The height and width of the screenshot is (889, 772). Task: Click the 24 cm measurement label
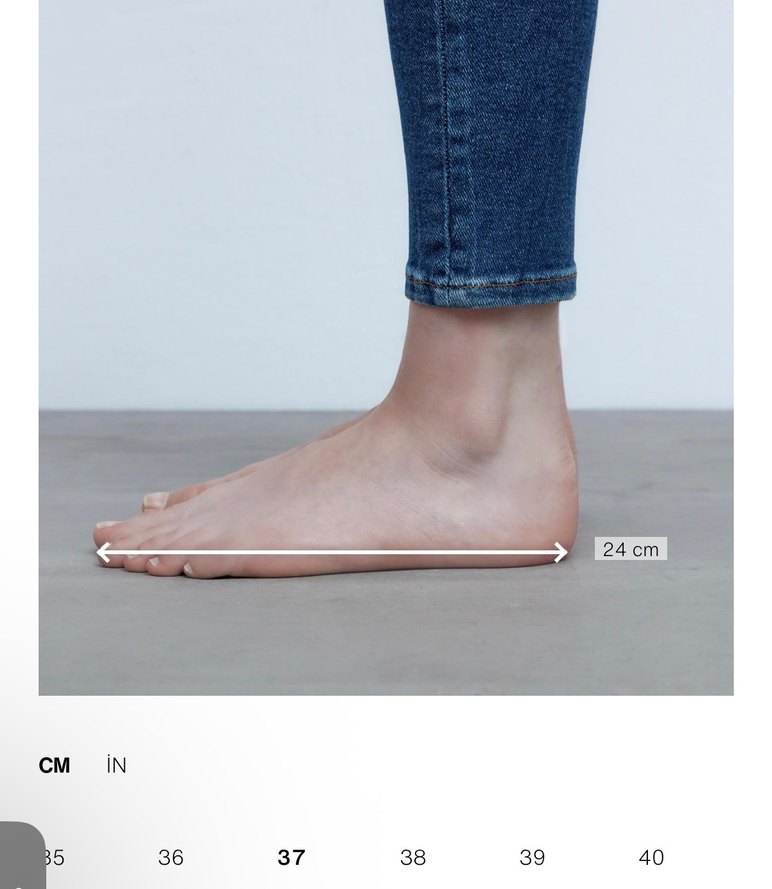coord(631,549)
